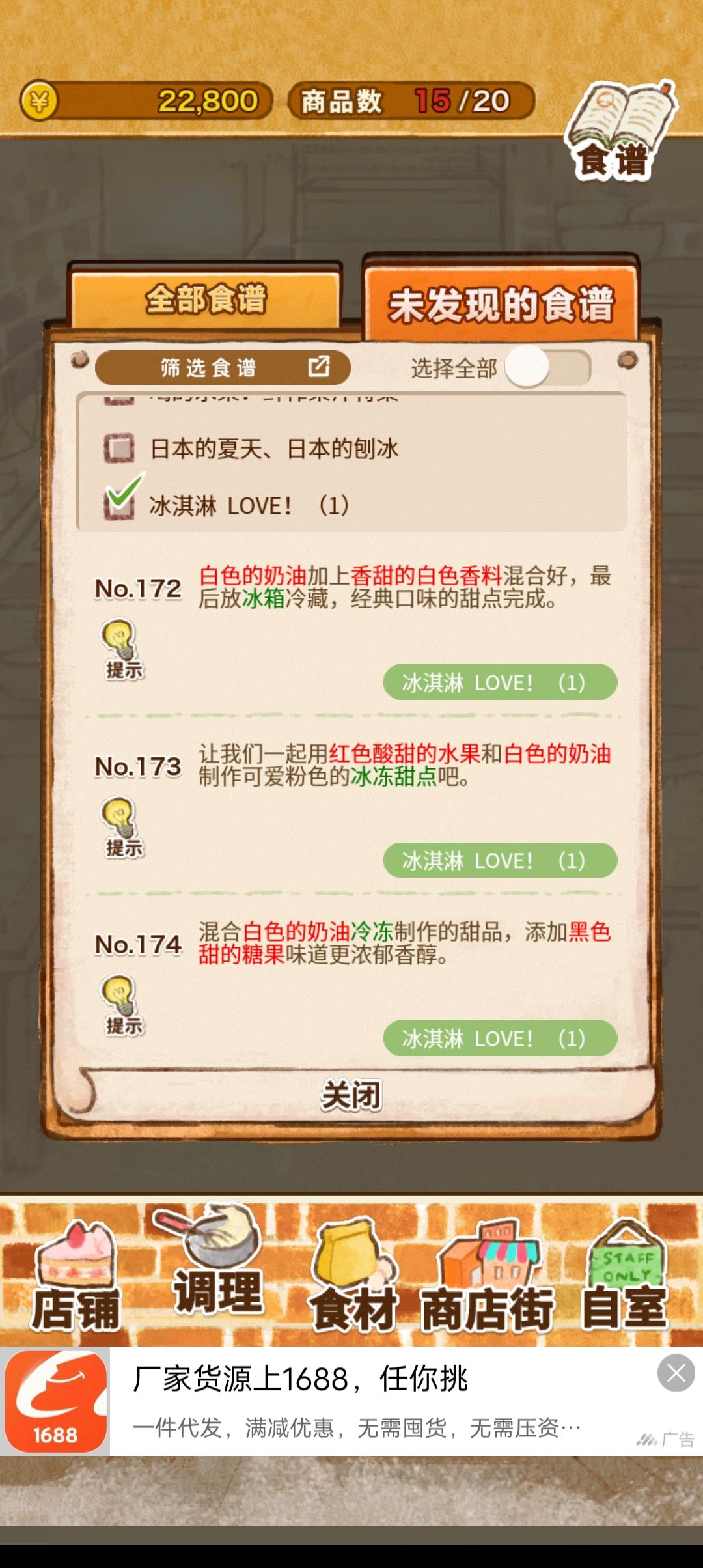Select the 未发现的食谱 tab

504,300
